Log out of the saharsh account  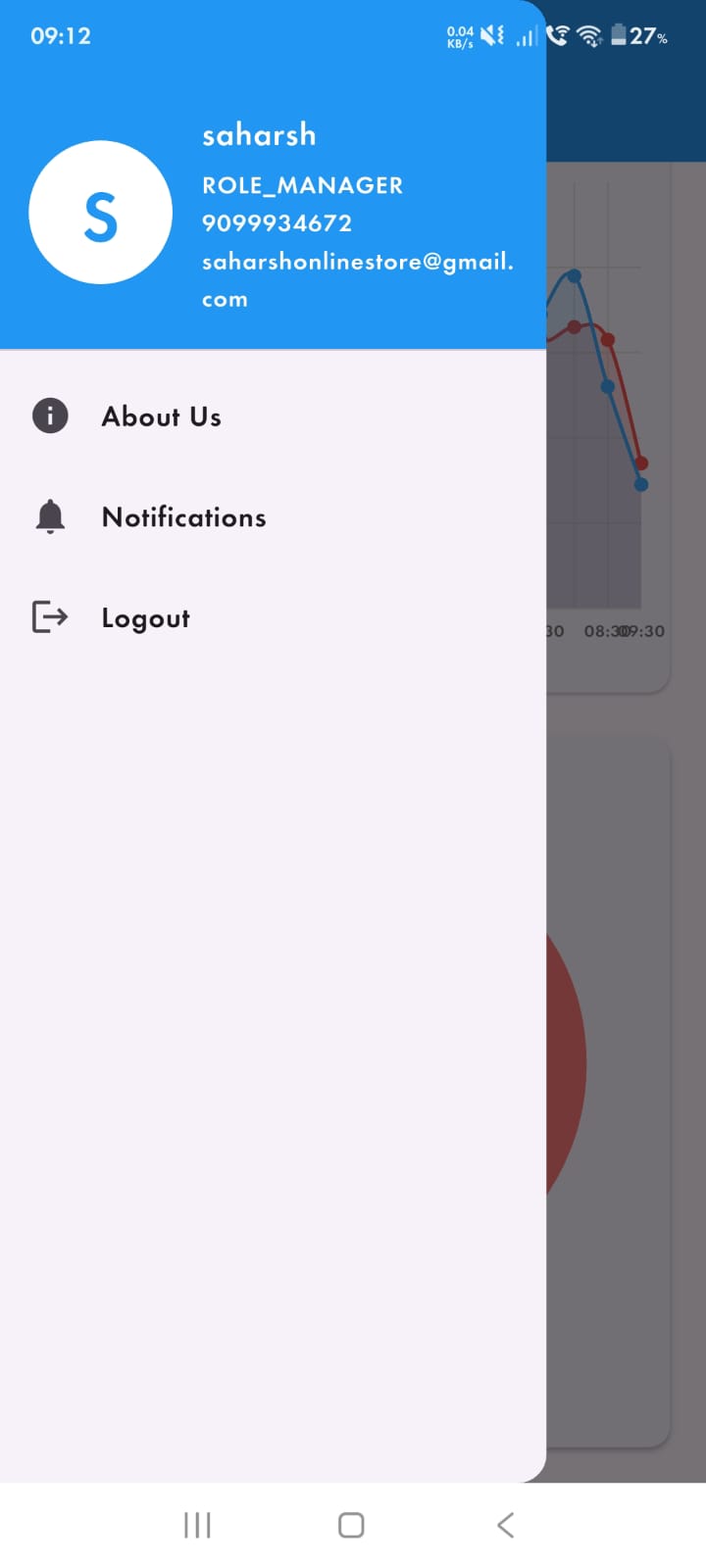[x=145, y=618]
